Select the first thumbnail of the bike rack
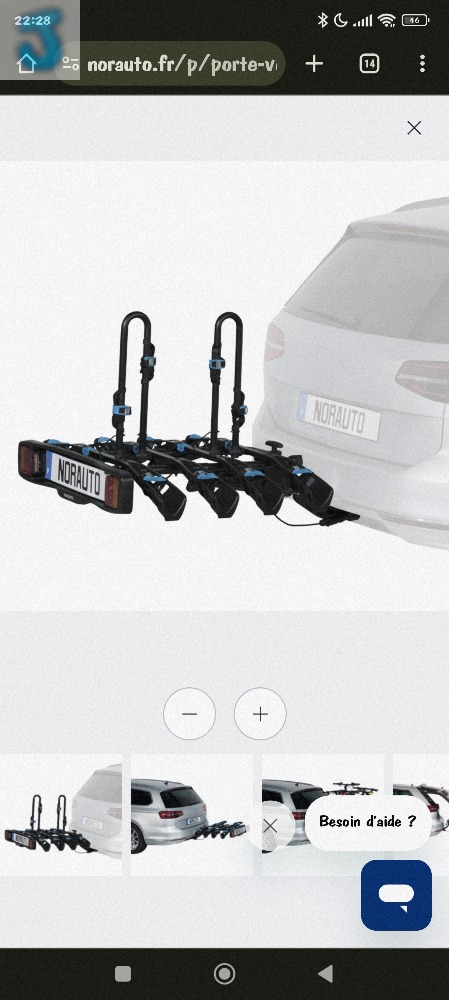Viewport: 449px width, 1000px height. pyautogui.click(x=61, y=815)
